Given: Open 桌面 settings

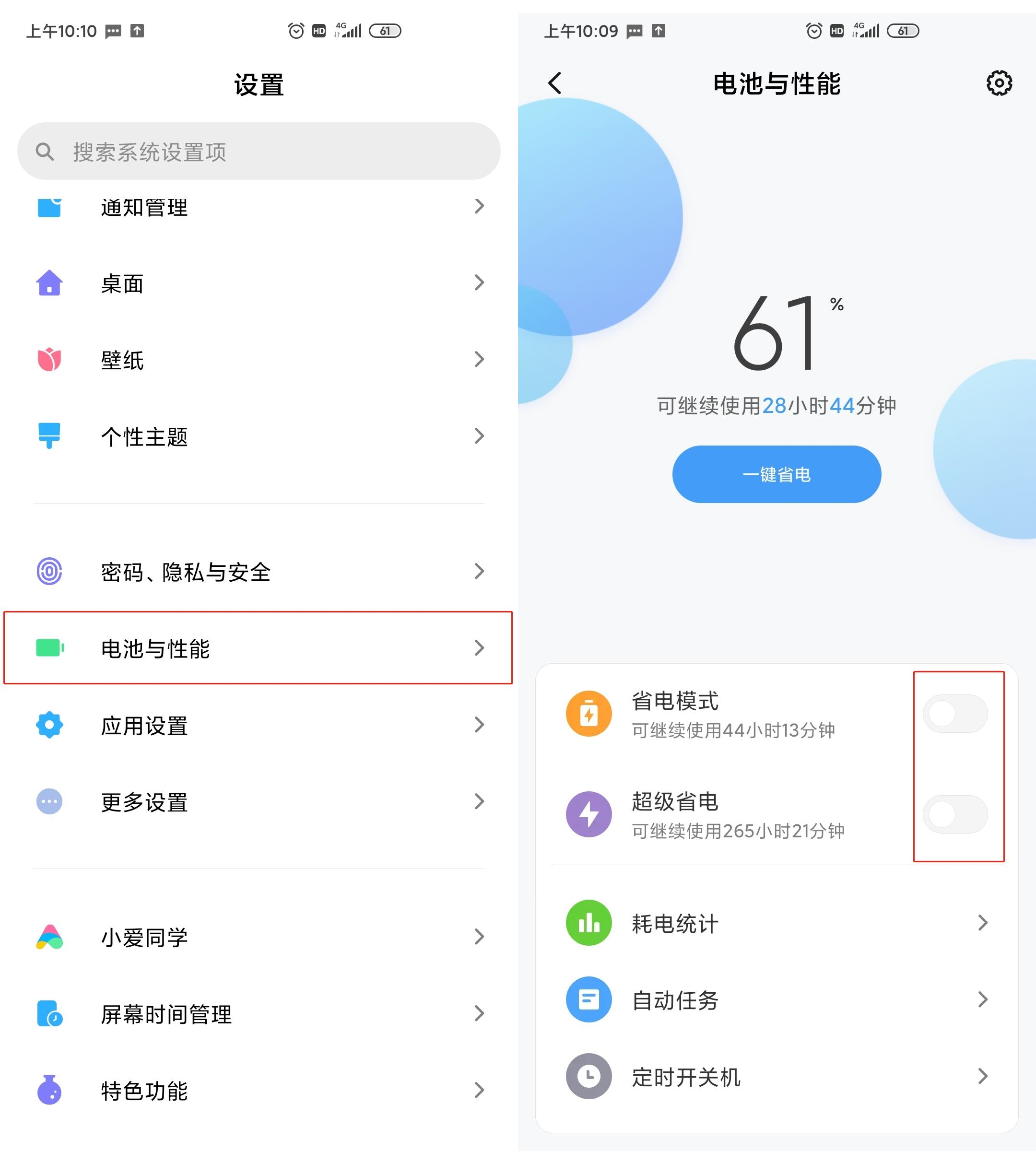Looking at the screenshot, I should [259, 283].
